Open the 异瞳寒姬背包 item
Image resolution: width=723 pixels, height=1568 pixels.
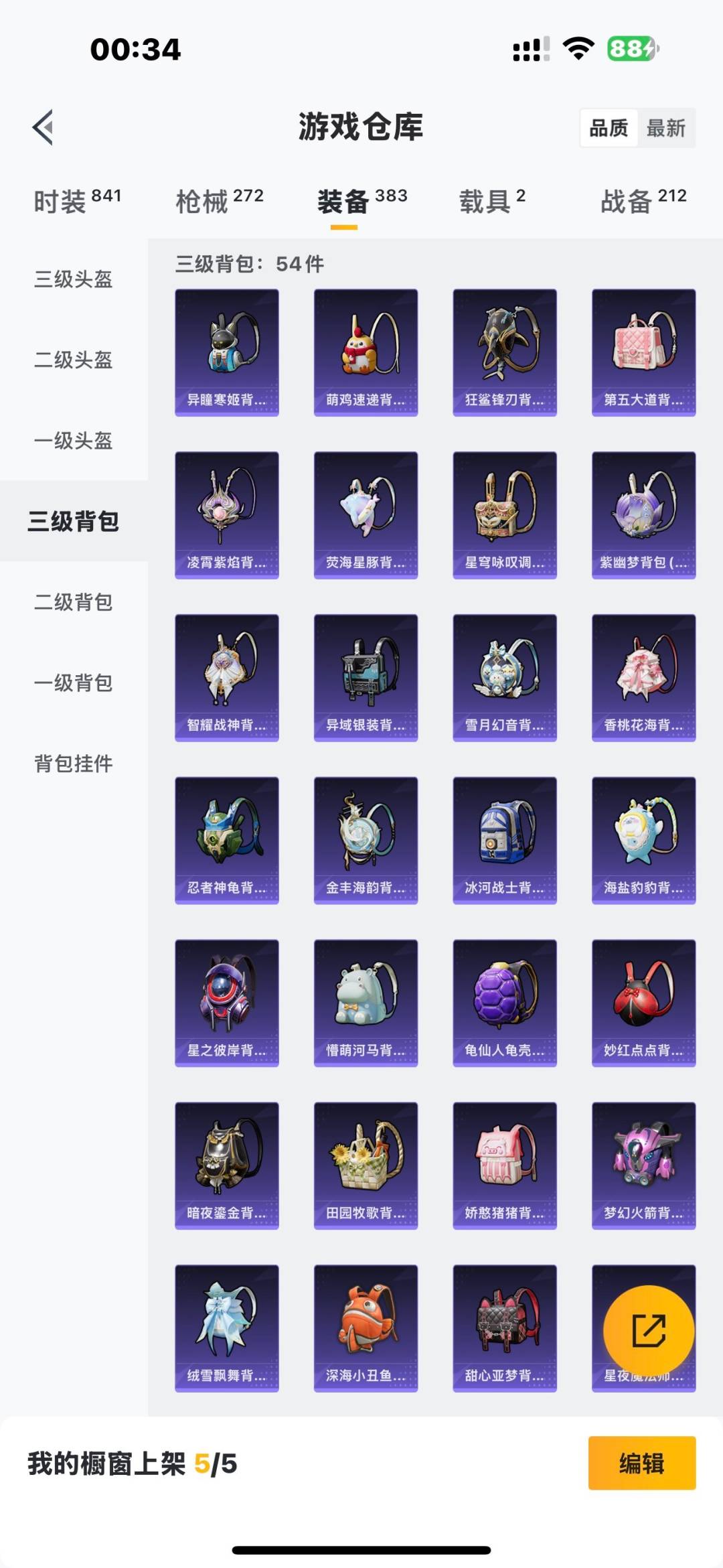point(227,352)
